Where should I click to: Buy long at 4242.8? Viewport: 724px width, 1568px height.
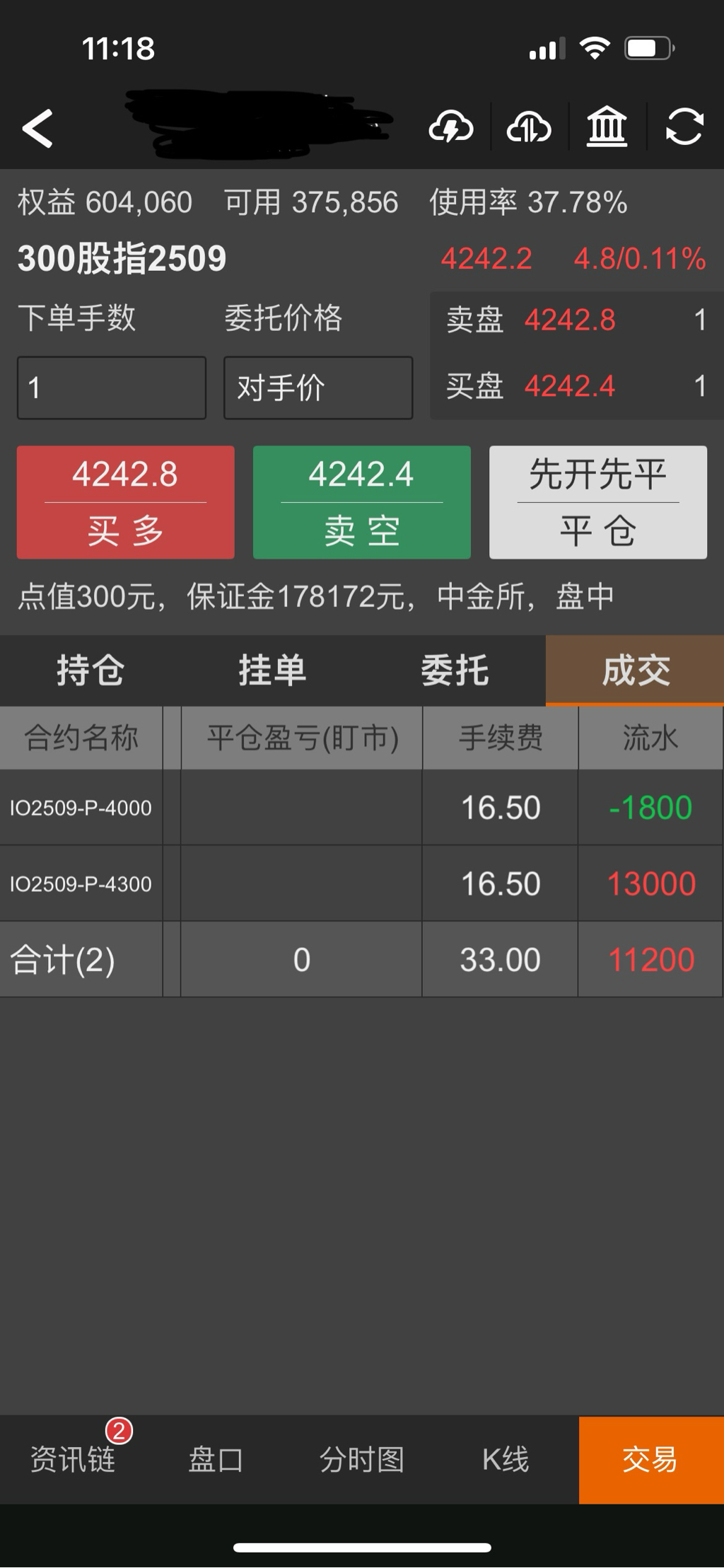(126, 502)
